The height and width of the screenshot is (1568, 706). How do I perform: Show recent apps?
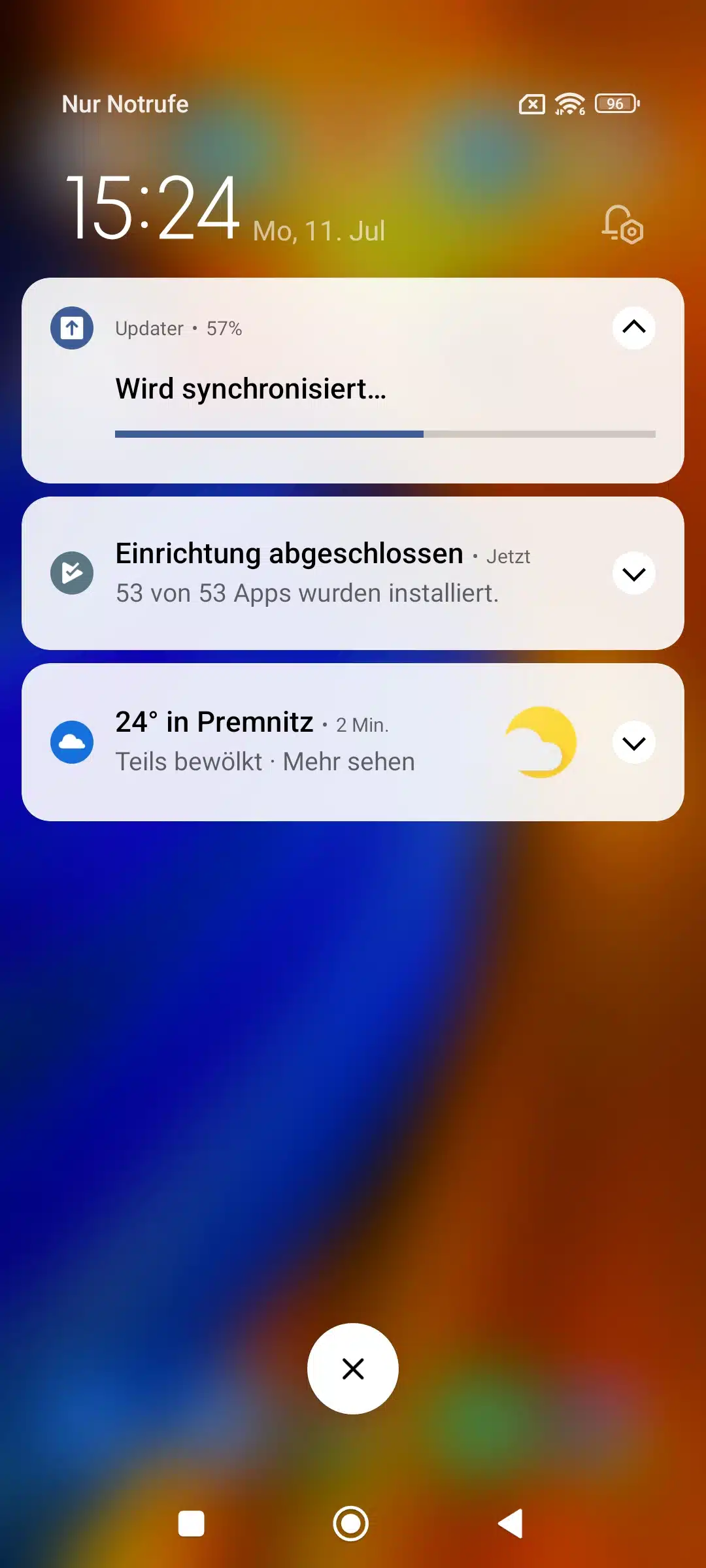(192, 1524)
